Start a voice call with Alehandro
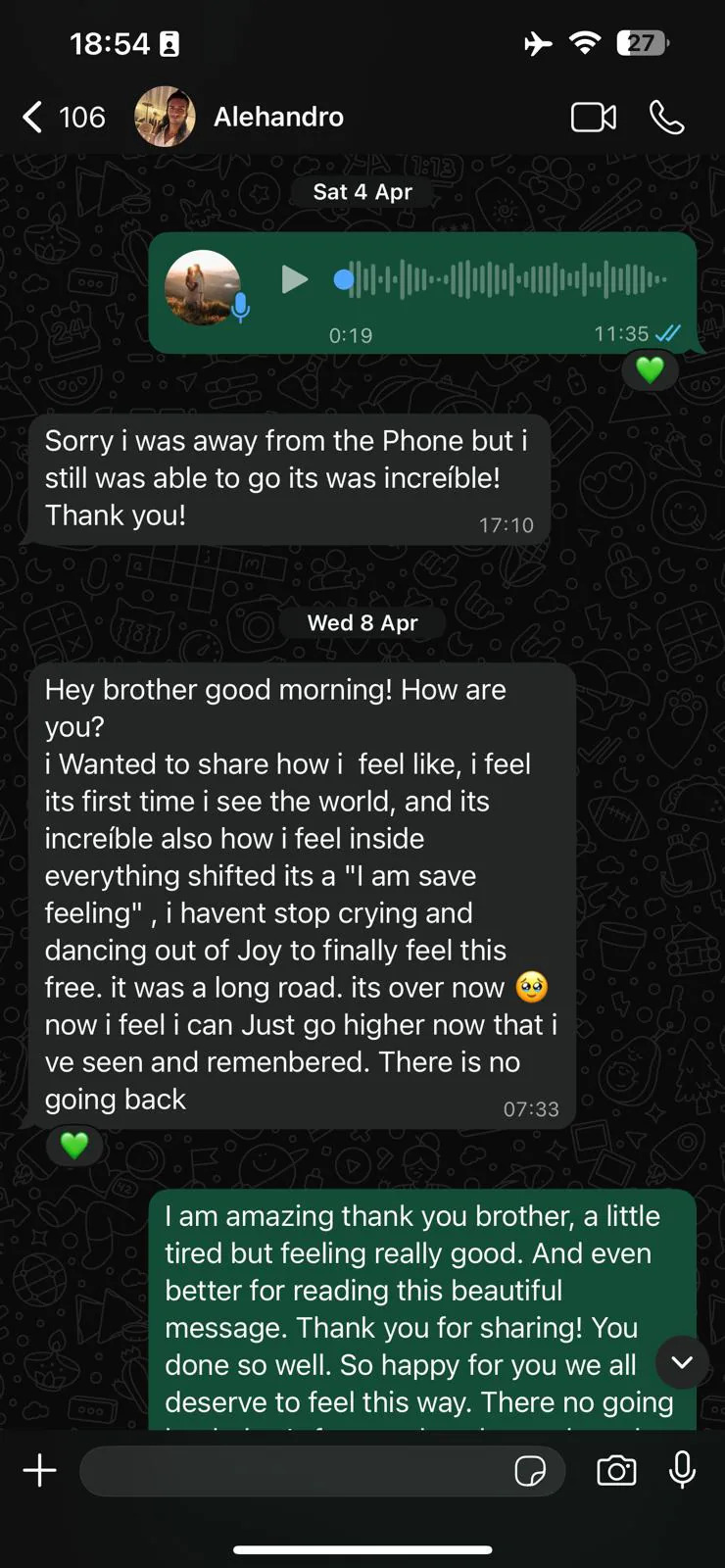Viewport: 725px width, 1568px height. pyautogui.click(x=667, y=116)
